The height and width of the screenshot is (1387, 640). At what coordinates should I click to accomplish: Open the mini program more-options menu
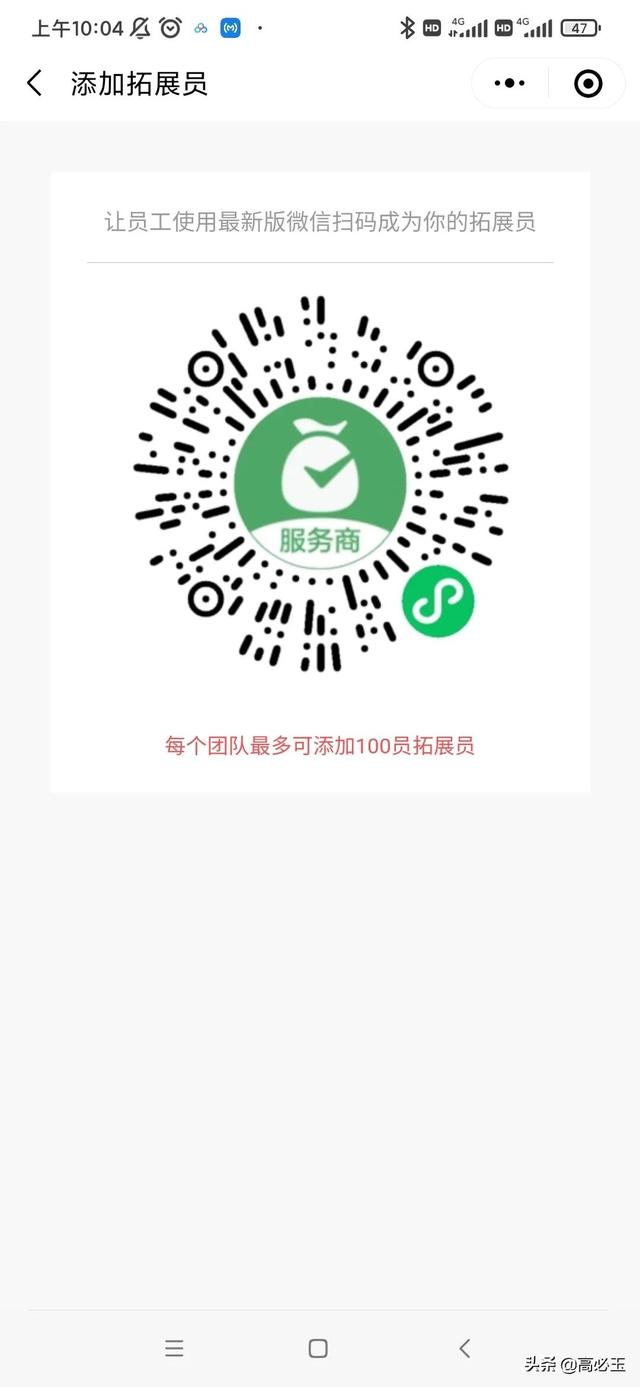pos(510,84)
